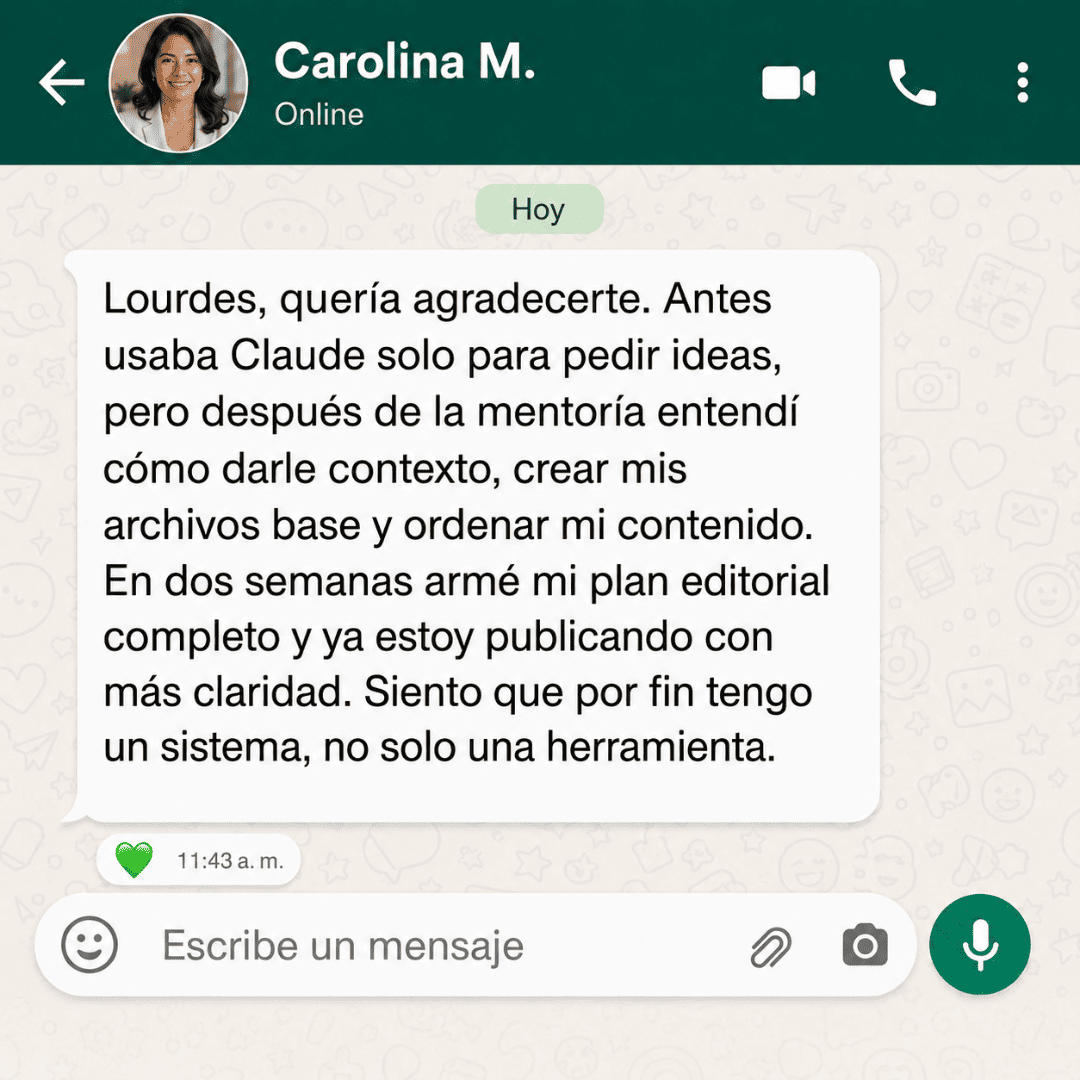
Task: Attach a file with the paperclip
Action: coord(771,946)
